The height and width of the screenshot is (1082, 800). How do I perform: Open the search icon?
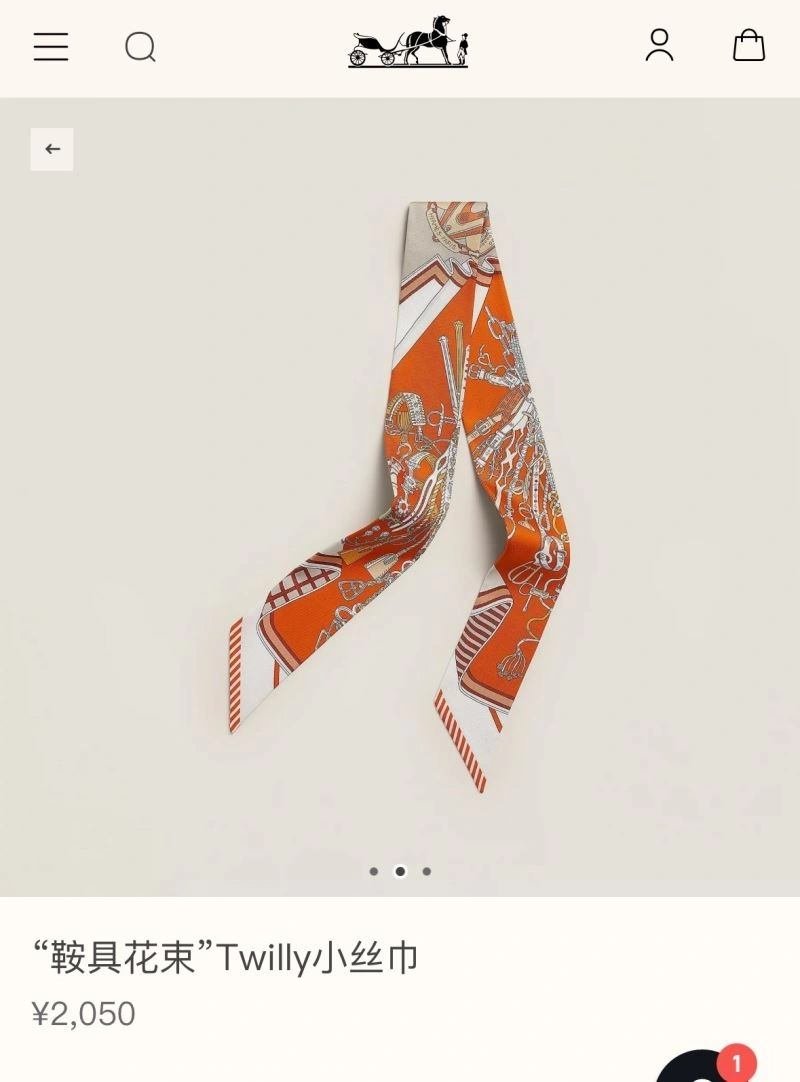(x=140, y=46)
